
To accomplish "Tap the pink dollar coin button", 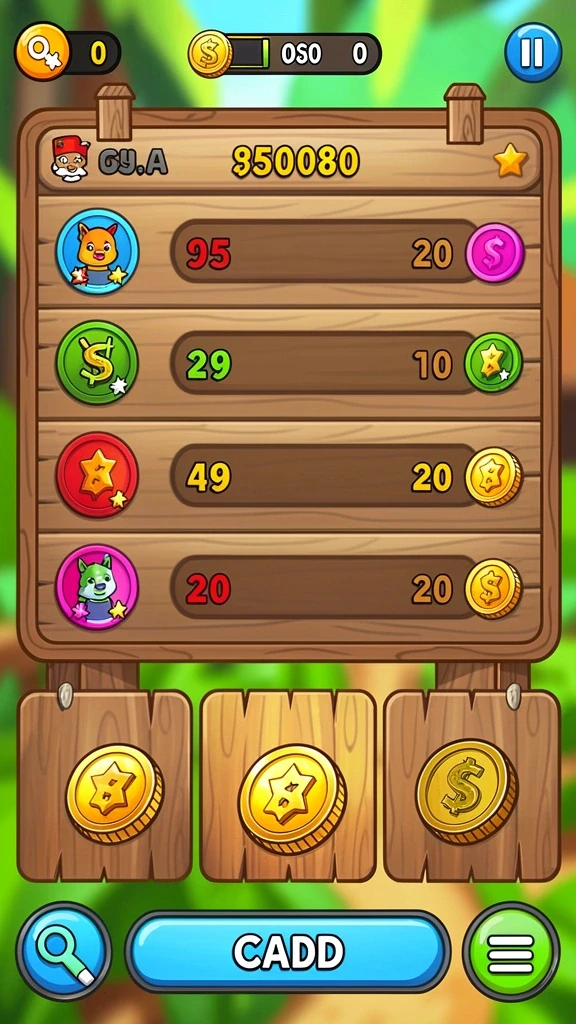I will (x=495, y=252).
